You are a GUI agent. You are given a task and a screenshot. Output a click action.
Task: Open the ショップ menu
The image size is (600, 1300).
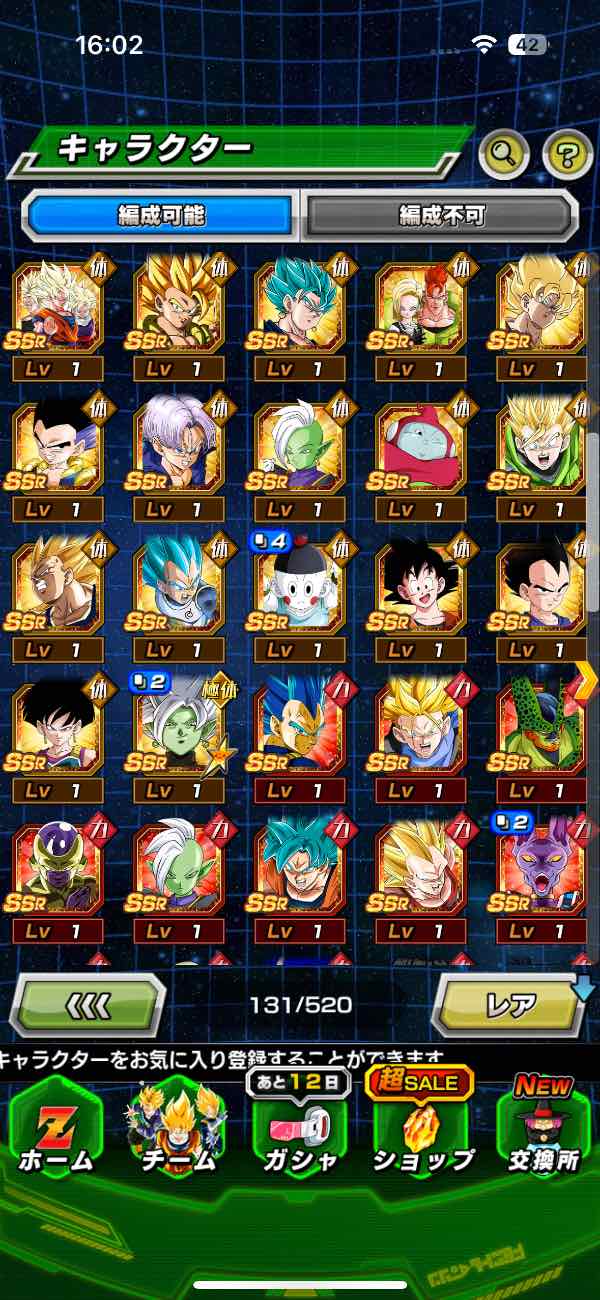(x=424, y=1128)
